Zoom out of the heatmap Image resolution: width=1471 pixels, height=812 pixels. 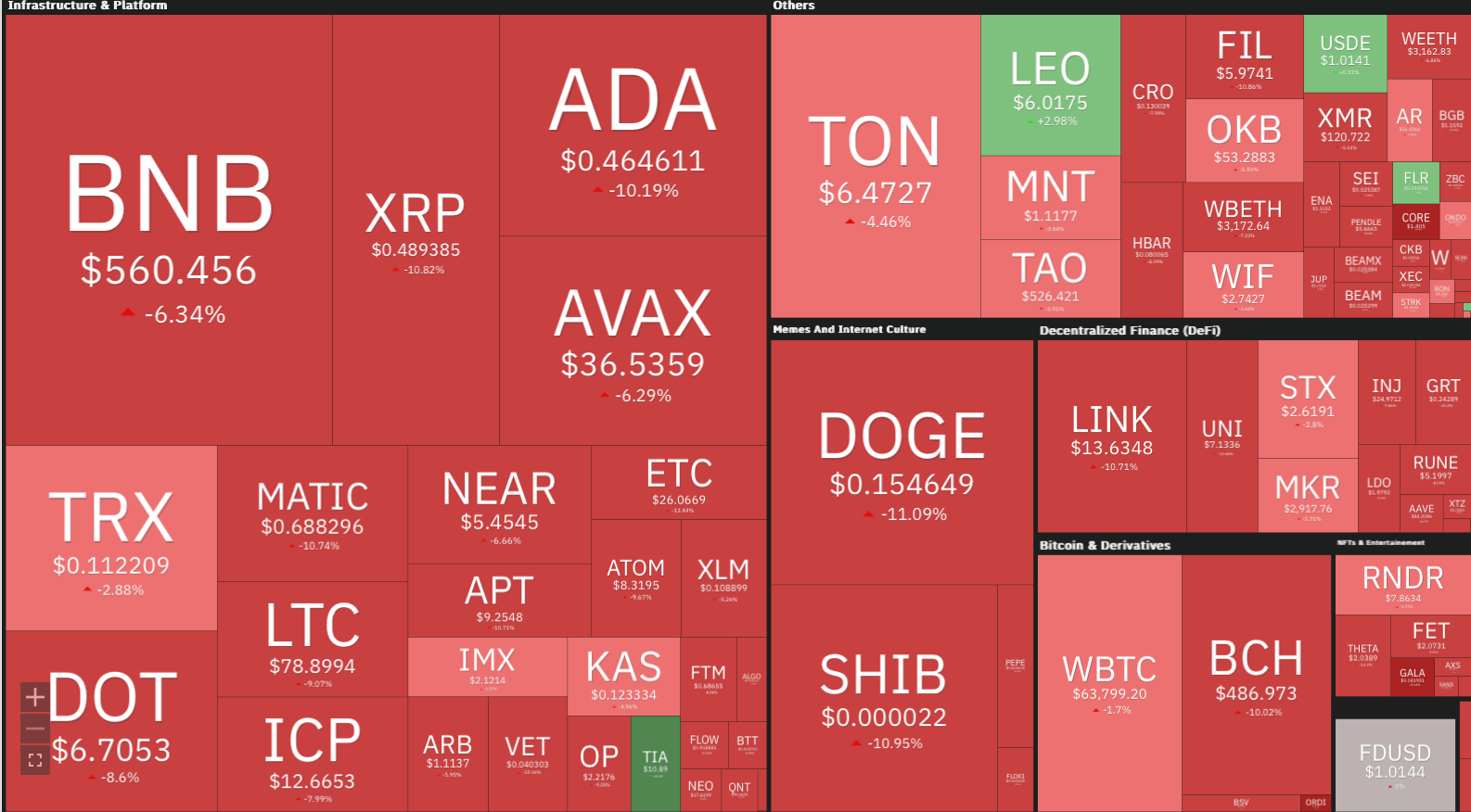tap(35, 729)
